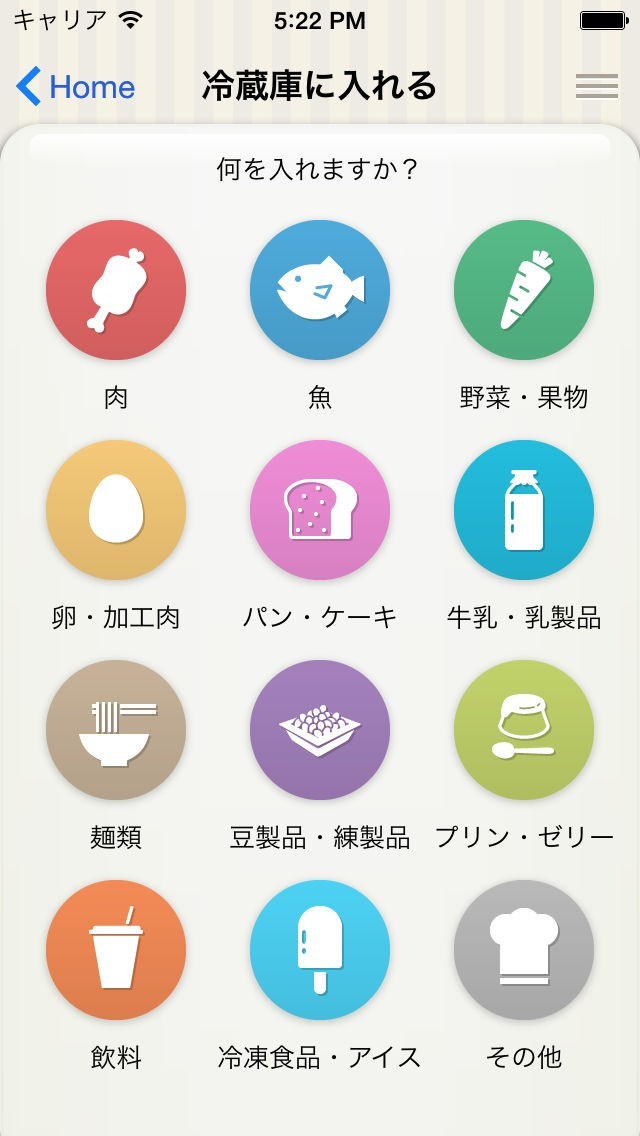This screenshot has width=640, height=1136.
Task: Select the 卵・加工肉 category
Action: 116,510
